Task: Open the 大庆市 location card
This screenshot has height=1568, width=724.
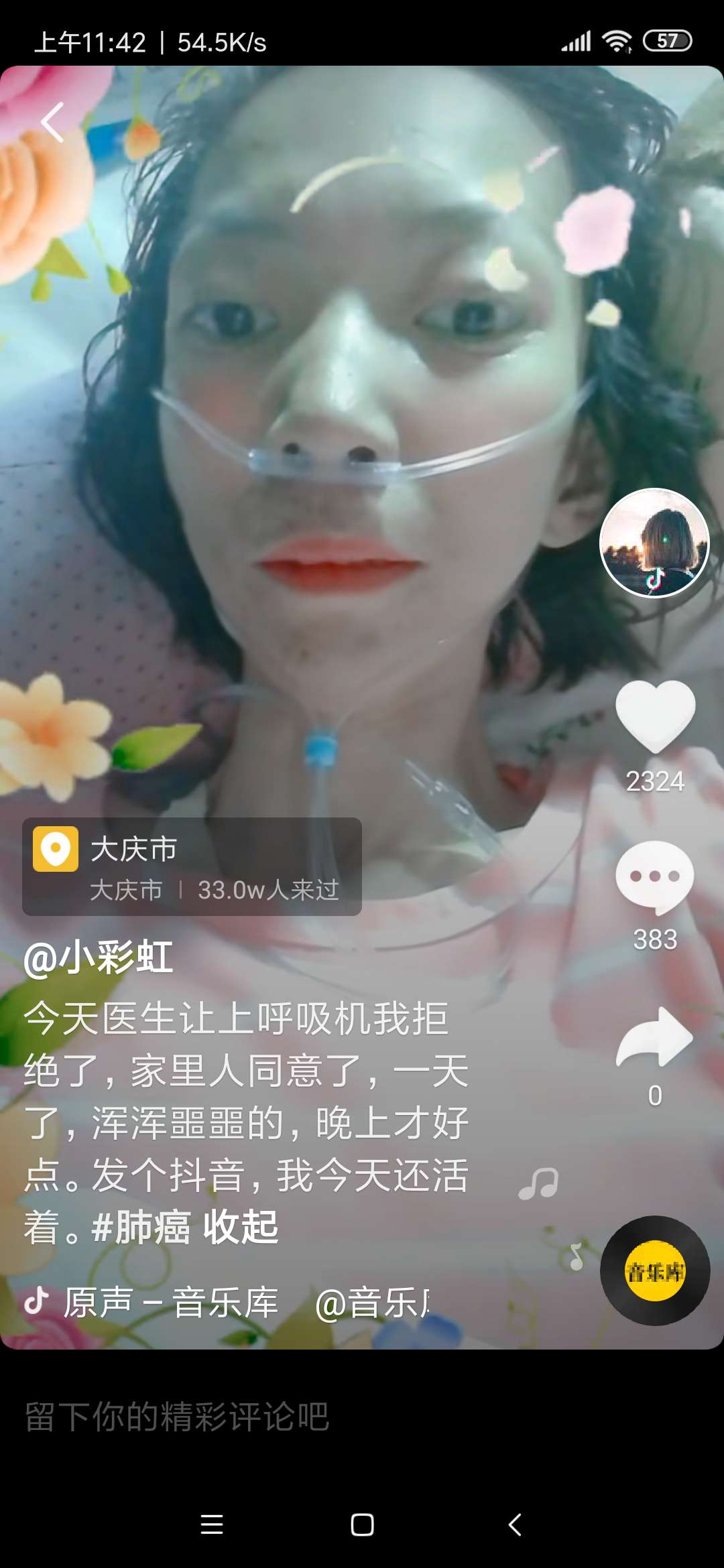Action: pos(192,866)
